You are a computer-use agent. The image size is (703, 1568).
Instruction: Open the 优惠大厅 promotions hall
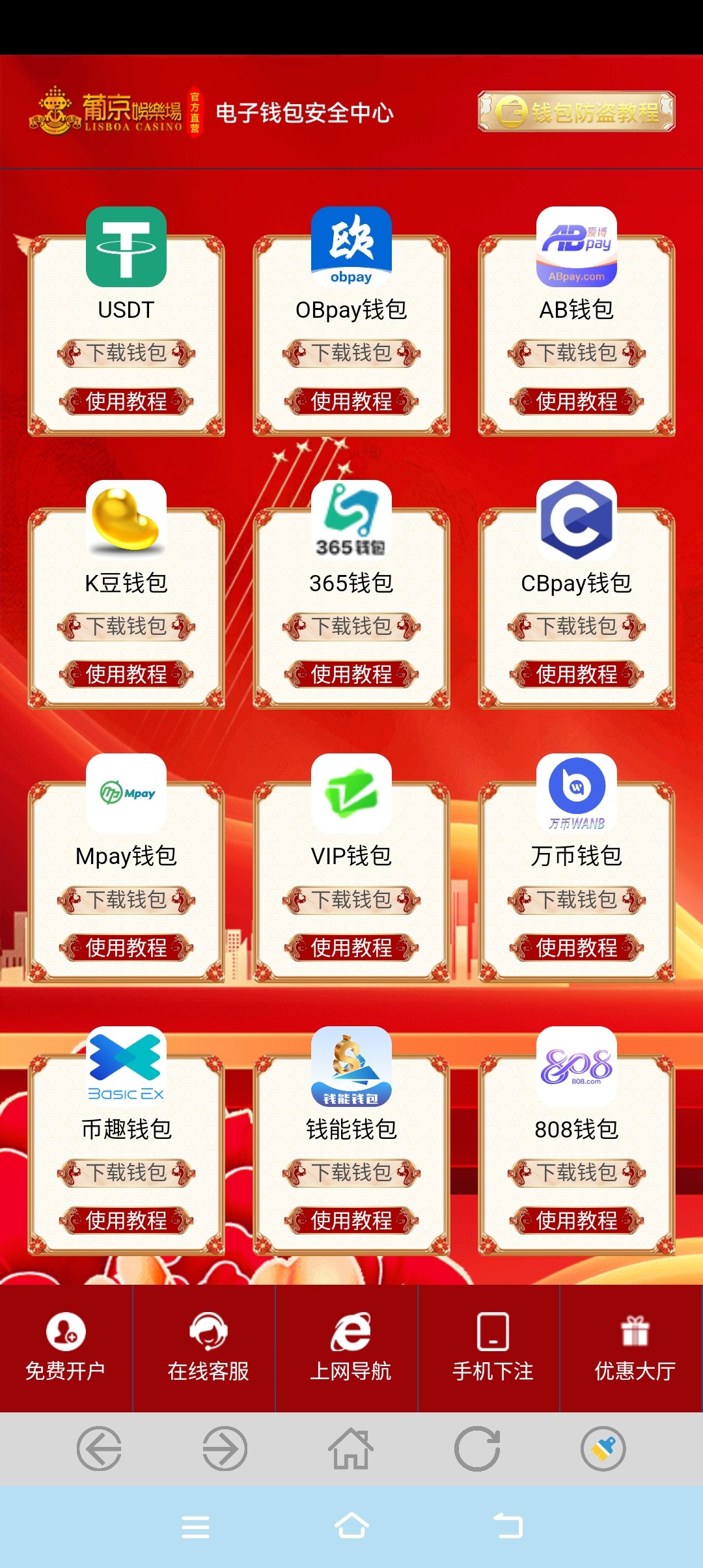pyautogui.click(x=635, y=1348)
